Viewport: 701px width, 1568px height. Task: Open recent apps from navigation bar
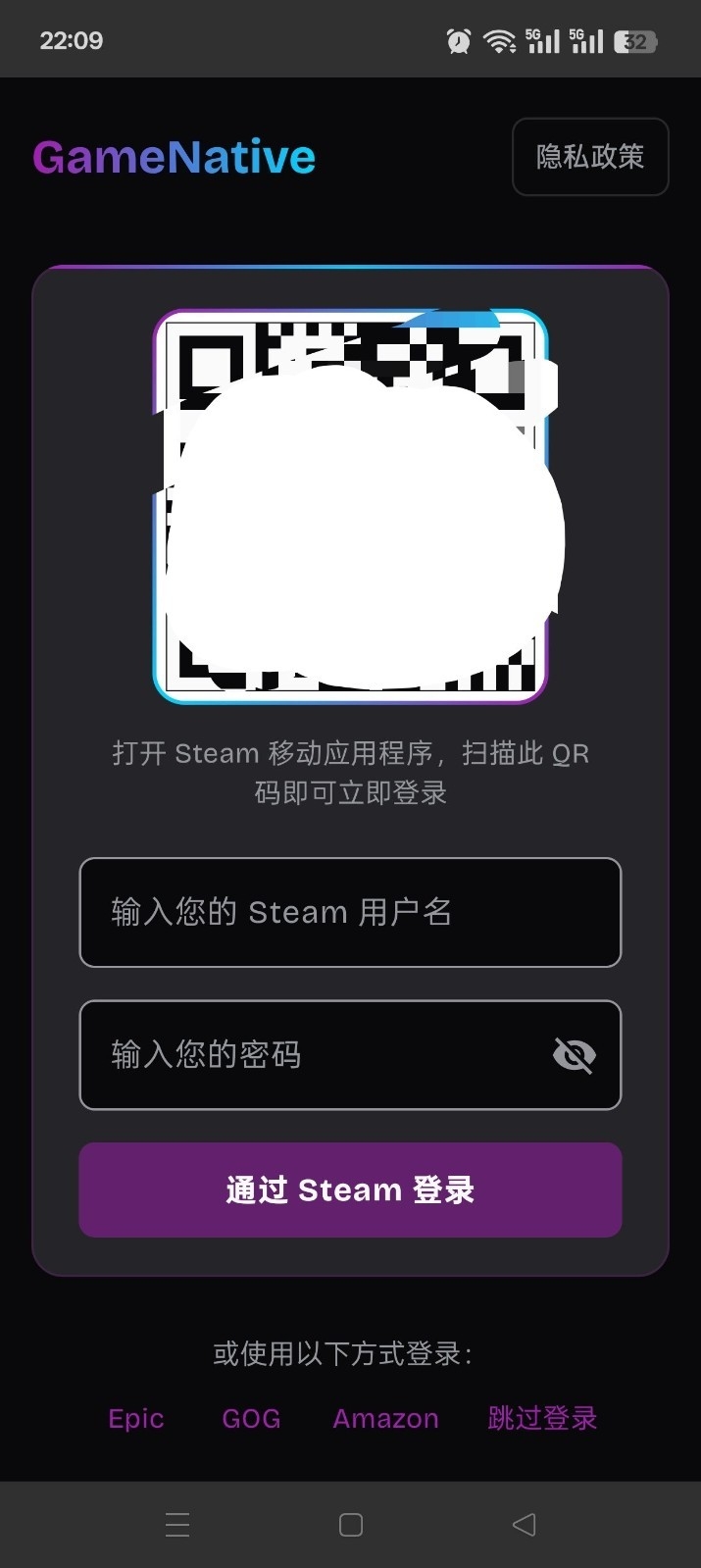tap(177, 1524)
